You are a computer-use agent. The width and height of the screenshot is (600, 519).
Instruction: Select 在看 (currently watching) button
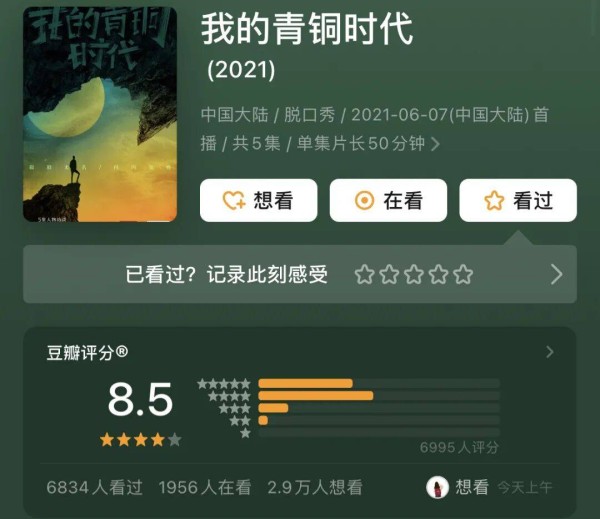click(x=388, y=201)
